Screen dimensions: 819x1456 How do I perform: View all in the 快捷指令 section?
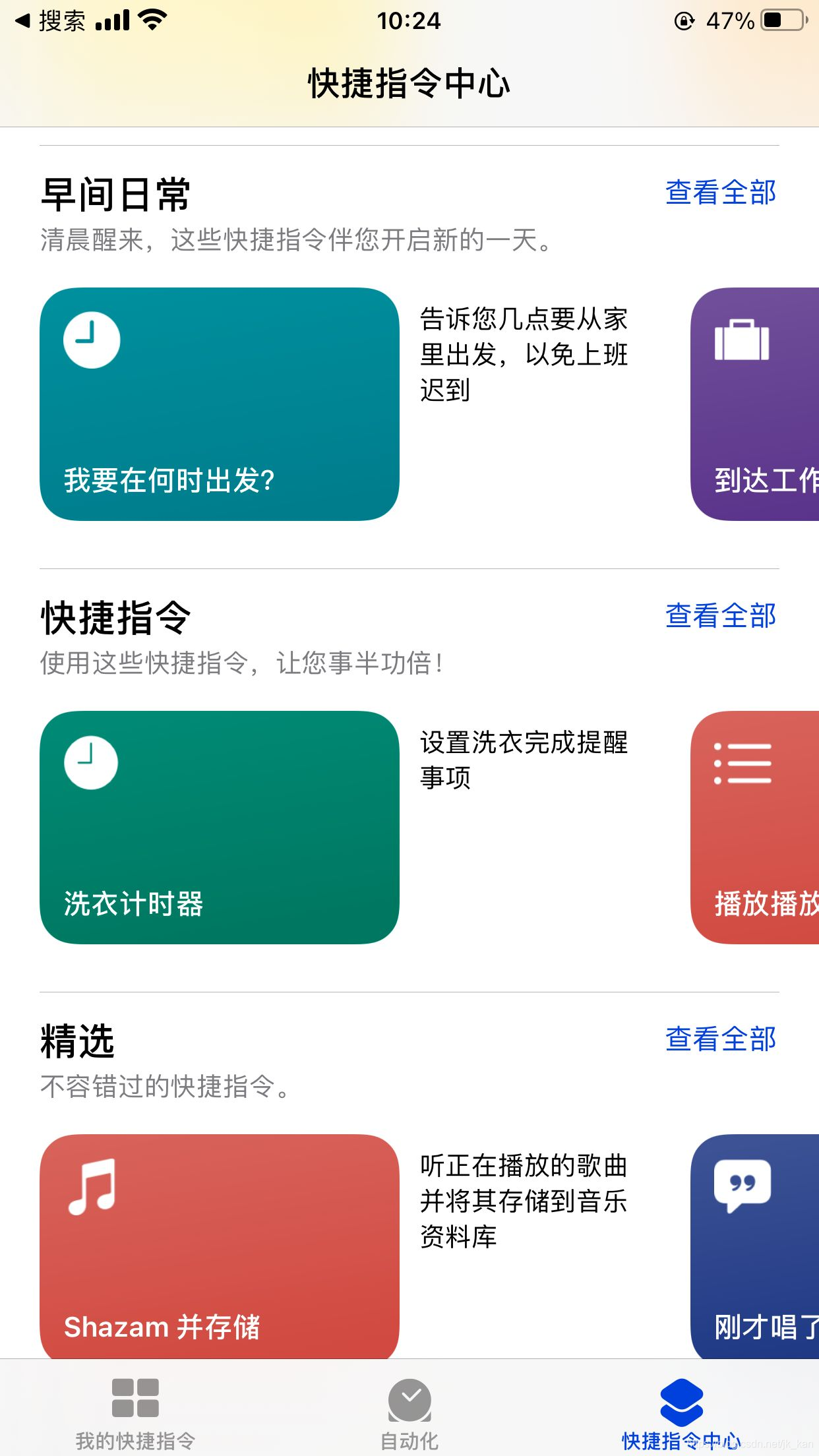721,616
